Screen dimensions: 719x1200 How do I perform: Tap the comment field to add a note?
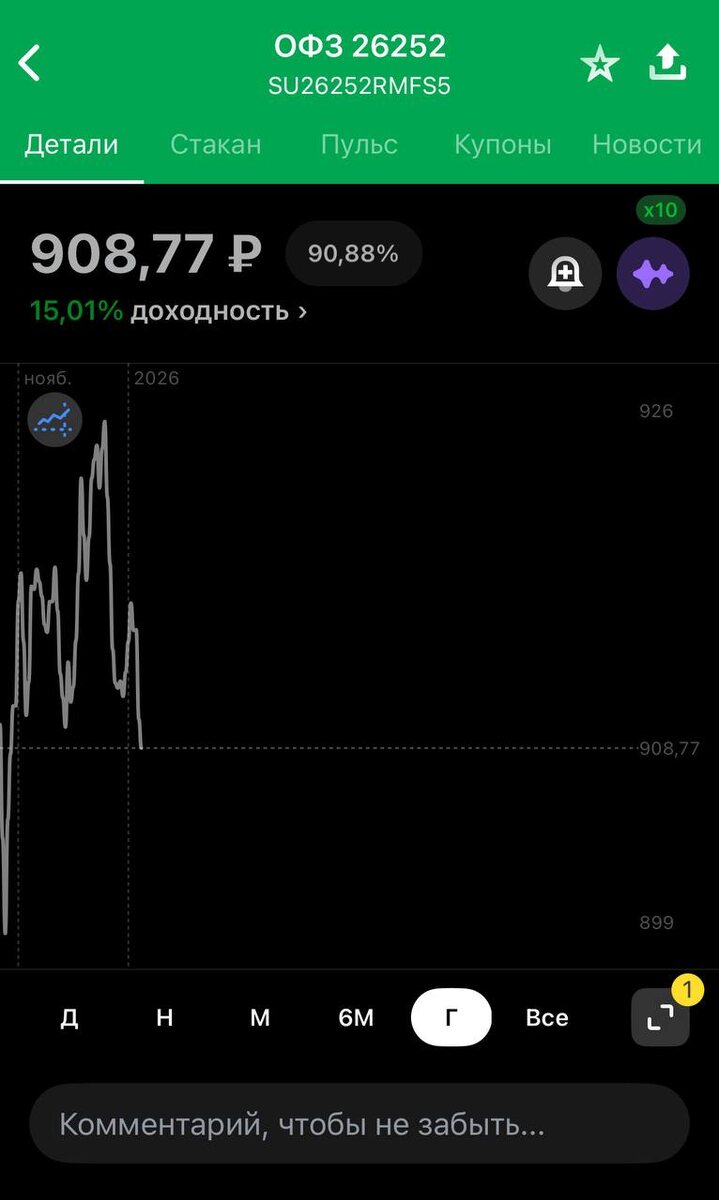click(359, 1124)
